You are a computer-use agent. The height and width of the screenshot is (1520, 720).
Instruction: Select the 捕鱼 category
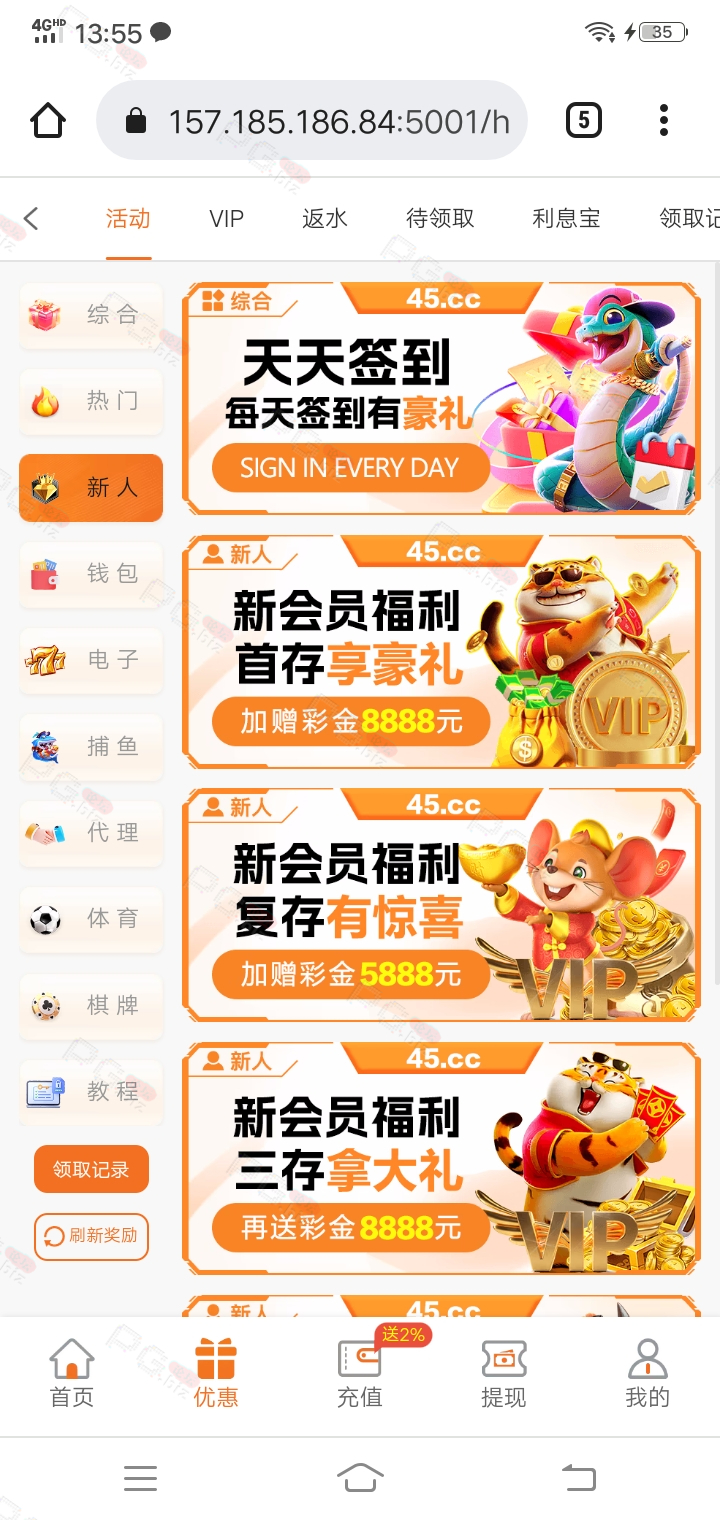coord(91,746)
